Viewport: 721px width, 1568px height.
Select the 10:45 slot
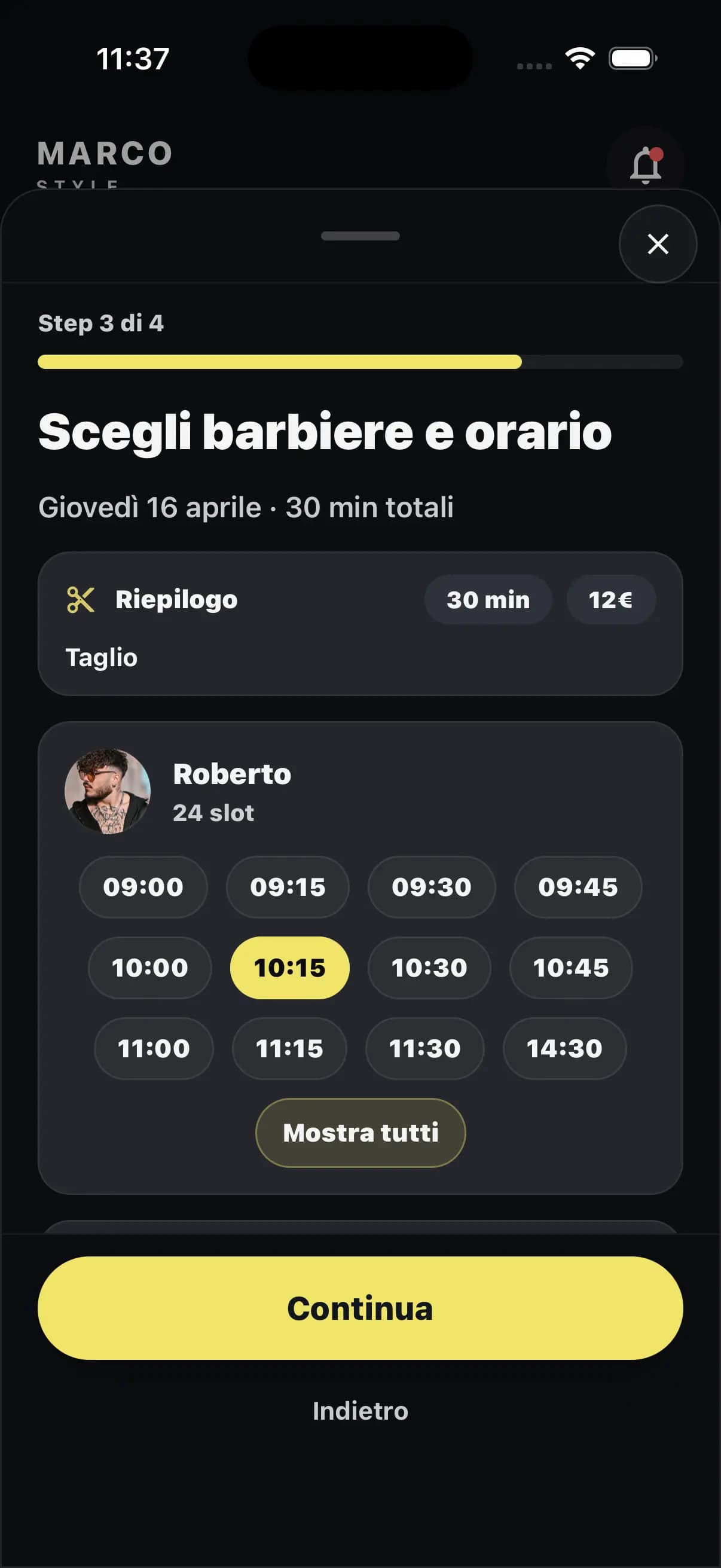pos(571,968)
